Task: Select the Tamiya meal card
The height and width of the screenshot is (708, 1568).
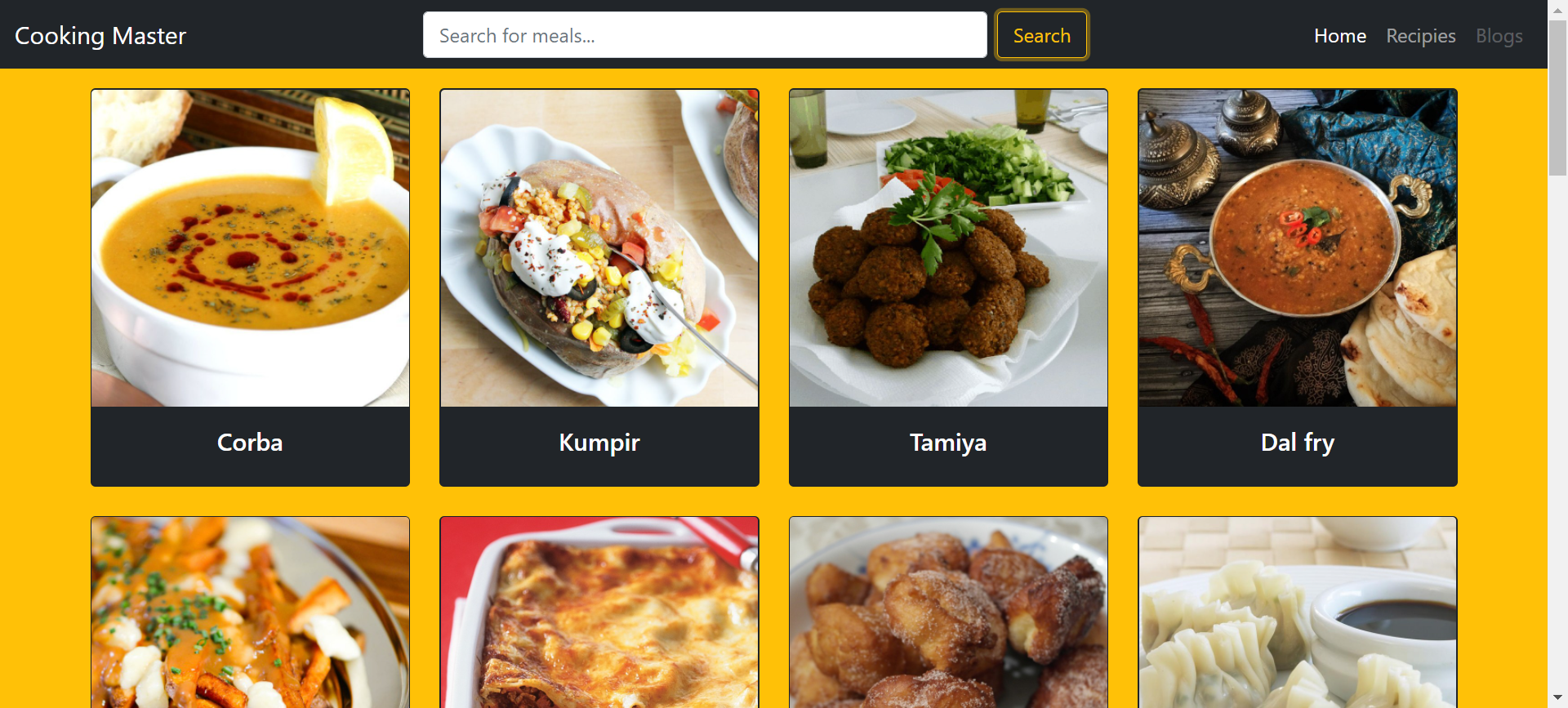Action: 947,286
